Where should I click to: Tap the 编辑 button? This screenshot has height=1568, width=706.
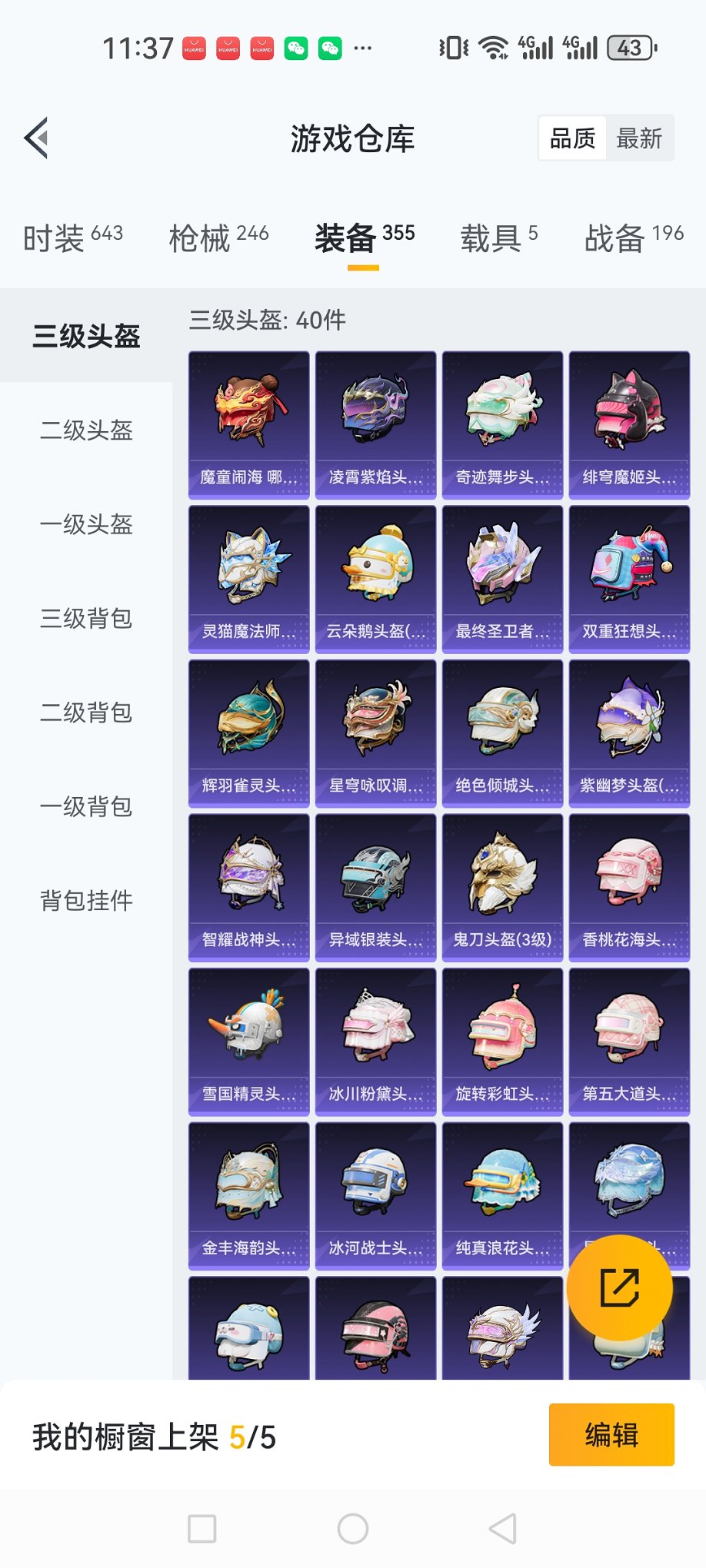click(x=611, y=1434)
